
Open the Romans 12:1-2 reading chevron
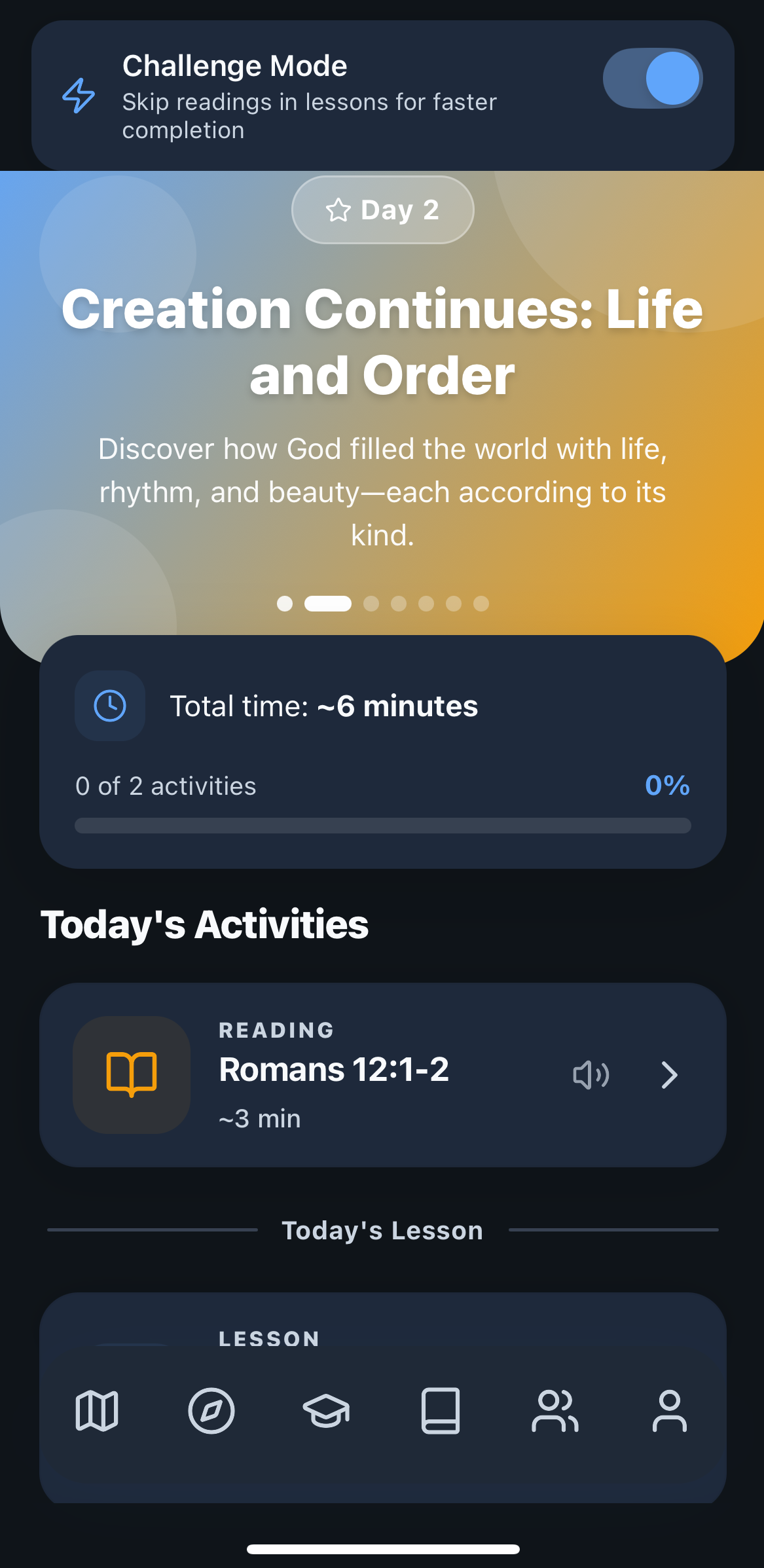[670, 1074]
